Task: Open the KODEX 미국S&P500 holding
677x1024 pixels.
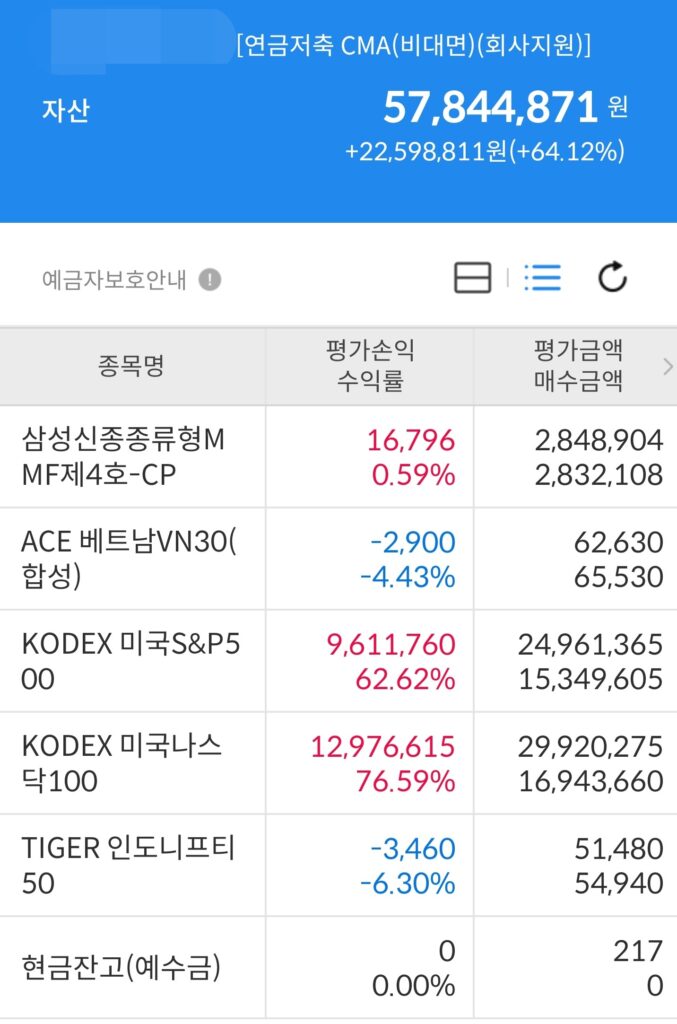Action: (338, 661)
